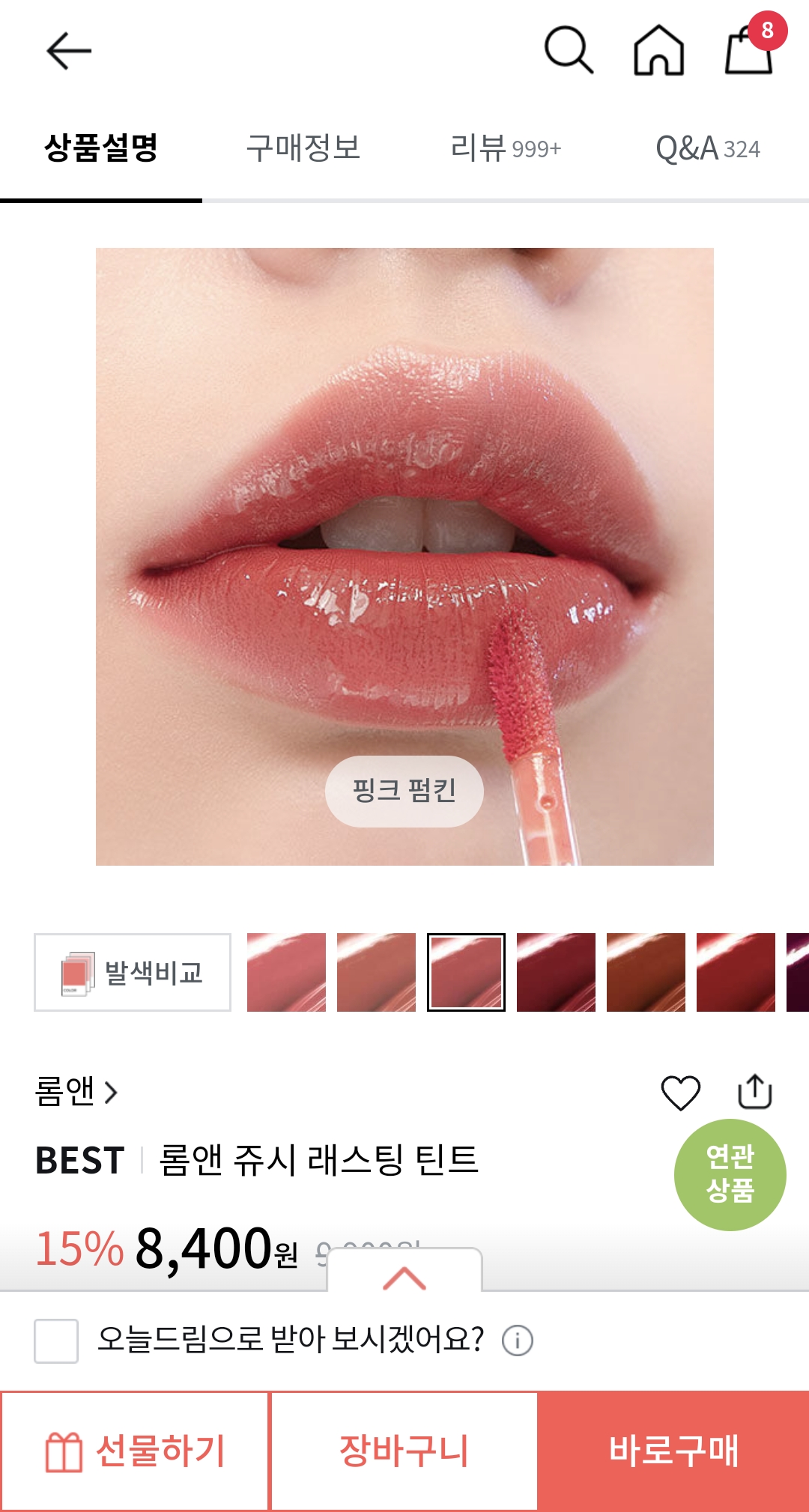
Task: Add product to wishlist with heart icon
Action: 681,1093
